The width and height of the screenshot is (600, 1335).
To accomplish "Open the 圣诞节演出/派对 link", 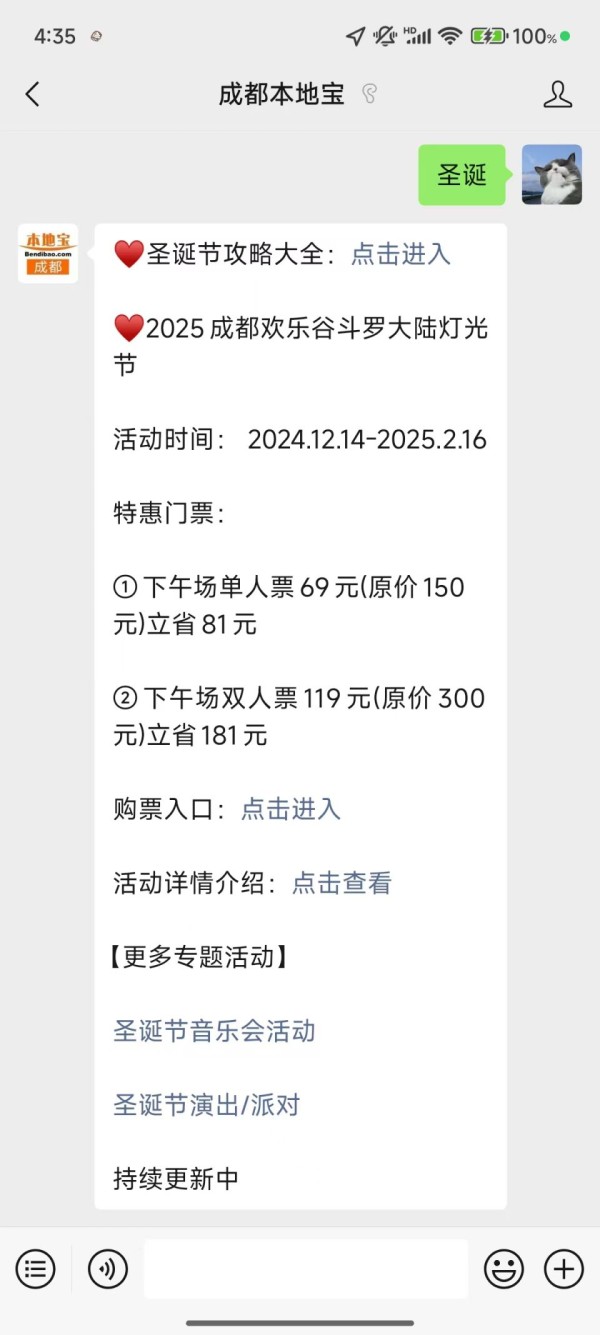I will coord(206,1105).
